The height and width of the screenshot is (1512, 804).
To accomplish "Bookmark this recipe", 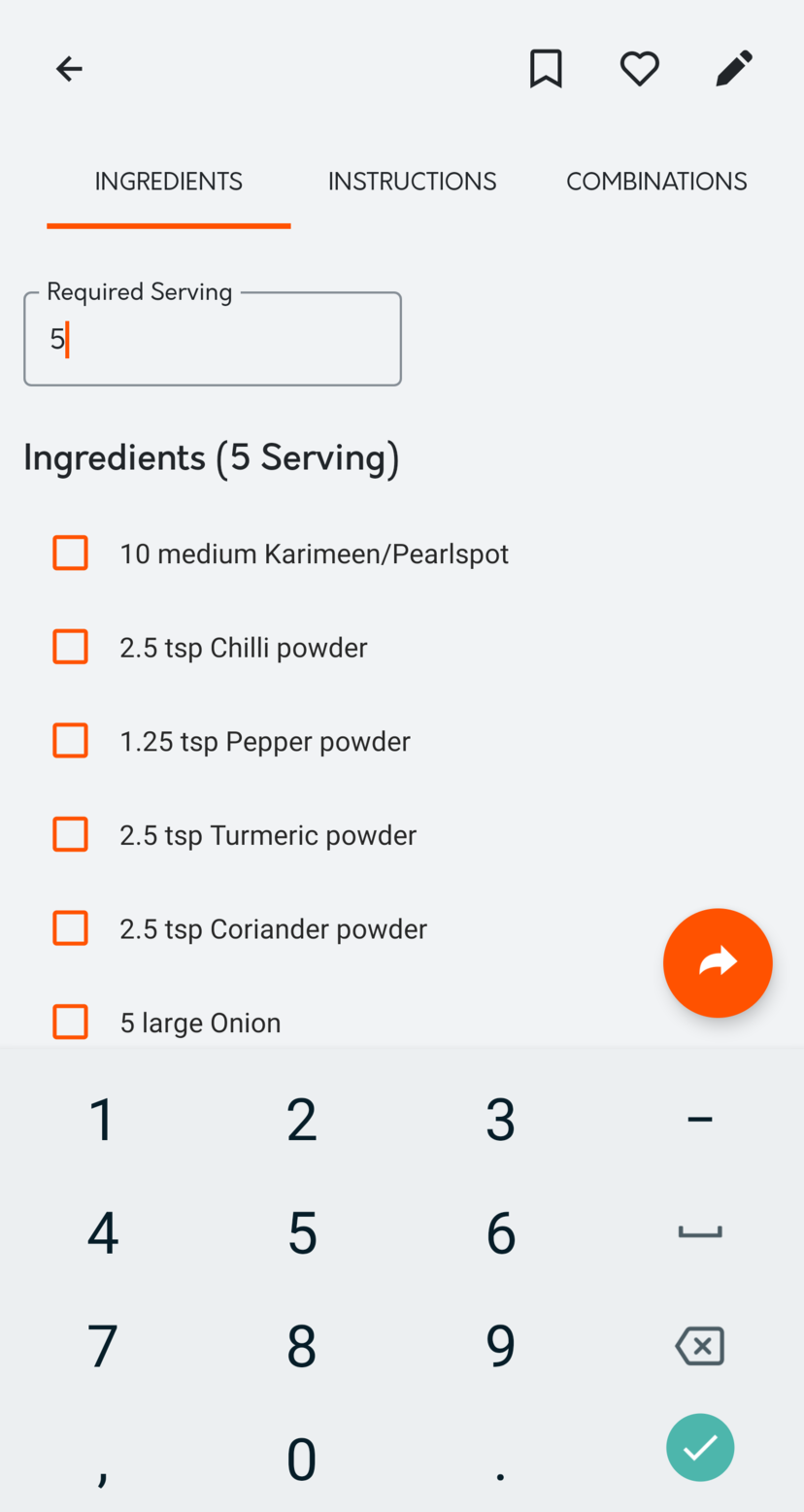I will [546, 69].
